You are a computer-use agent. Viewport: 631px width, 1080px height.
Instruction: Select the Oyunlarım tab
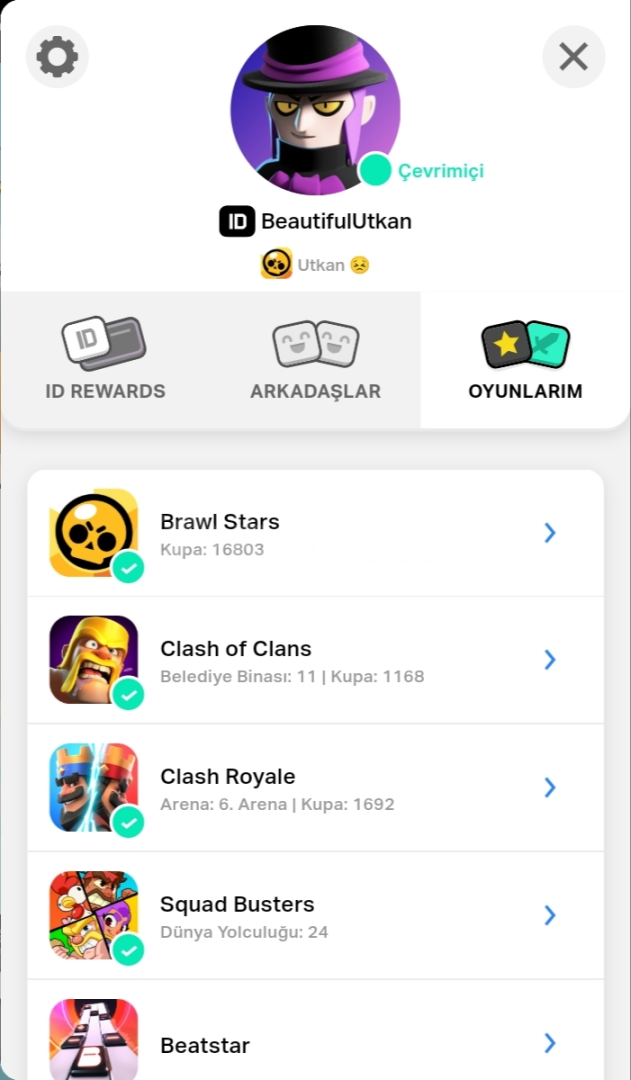(x=526, y=360)
